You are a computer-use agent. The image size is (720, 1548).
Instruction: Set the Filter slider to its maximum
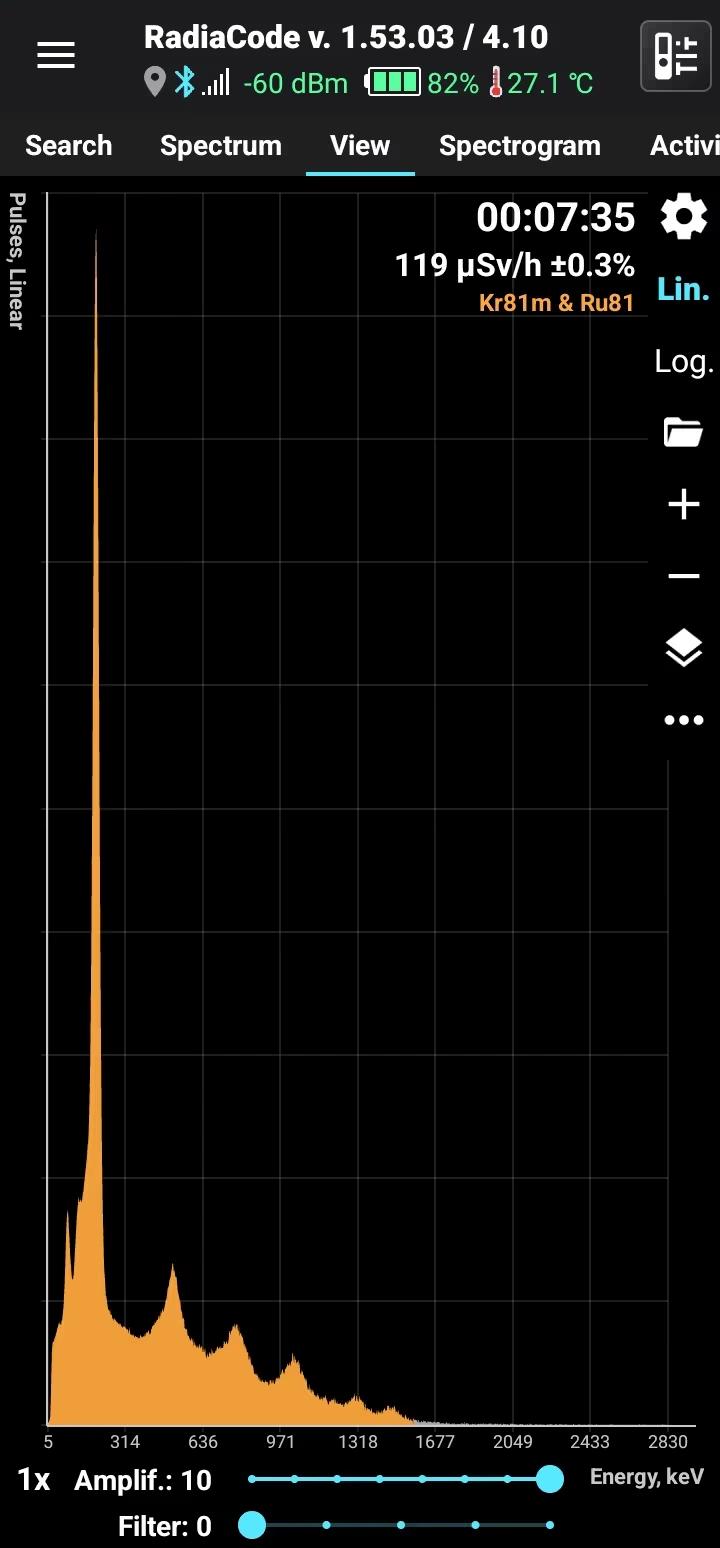tap(550, 1525)
